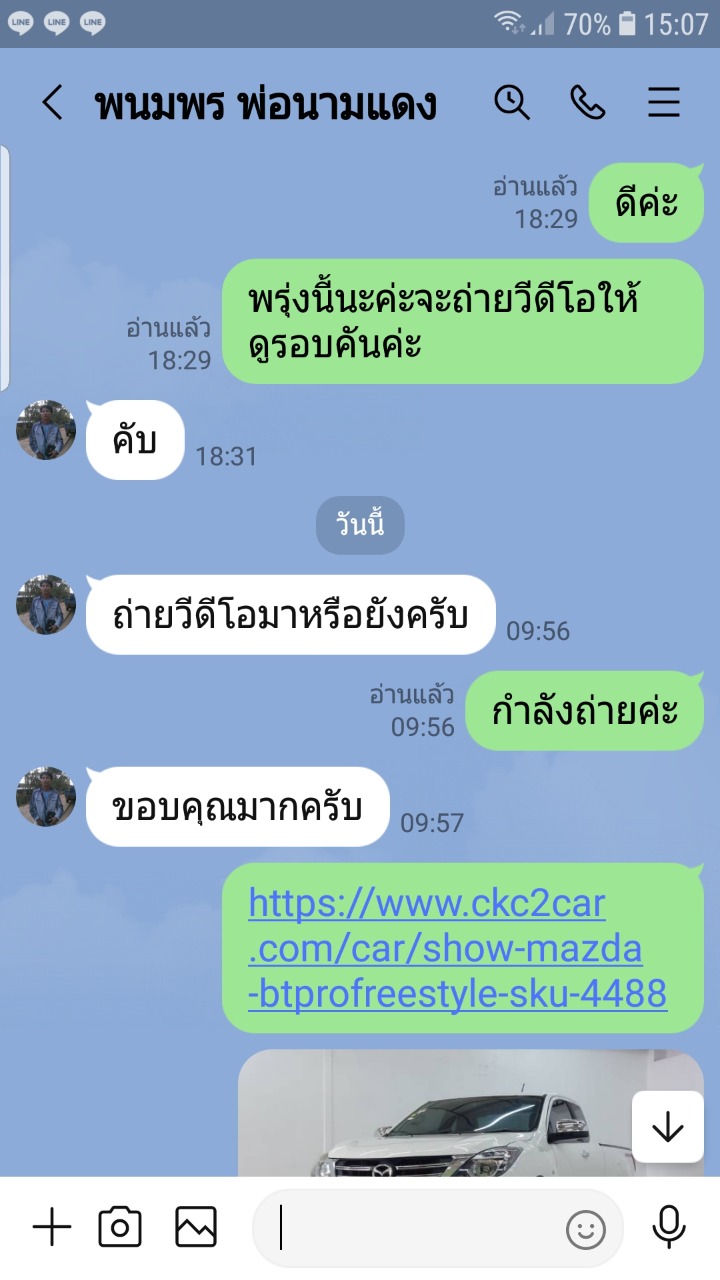Open the chat menu

664,103
